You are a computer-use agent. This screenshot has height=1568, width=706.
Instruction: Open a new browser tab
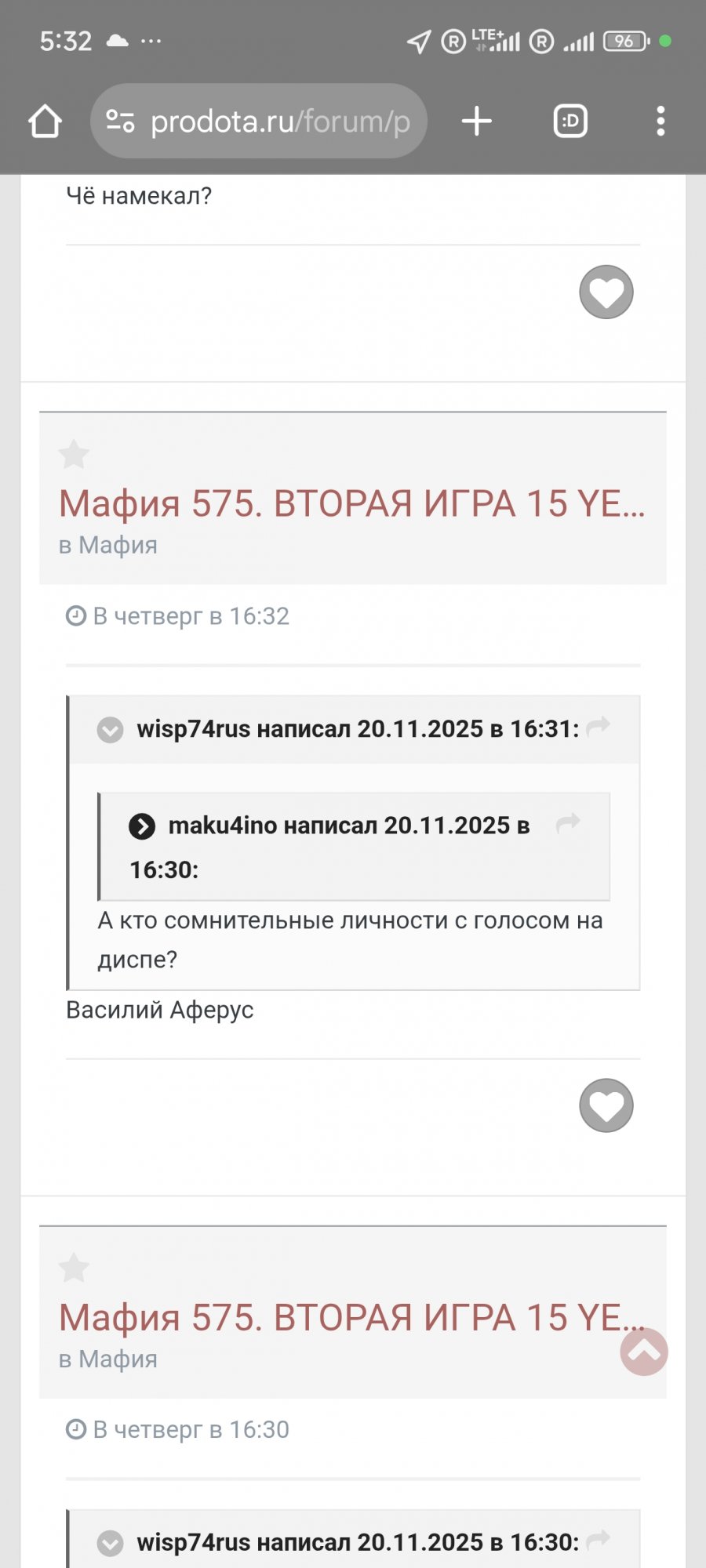[x=476, y=122]
